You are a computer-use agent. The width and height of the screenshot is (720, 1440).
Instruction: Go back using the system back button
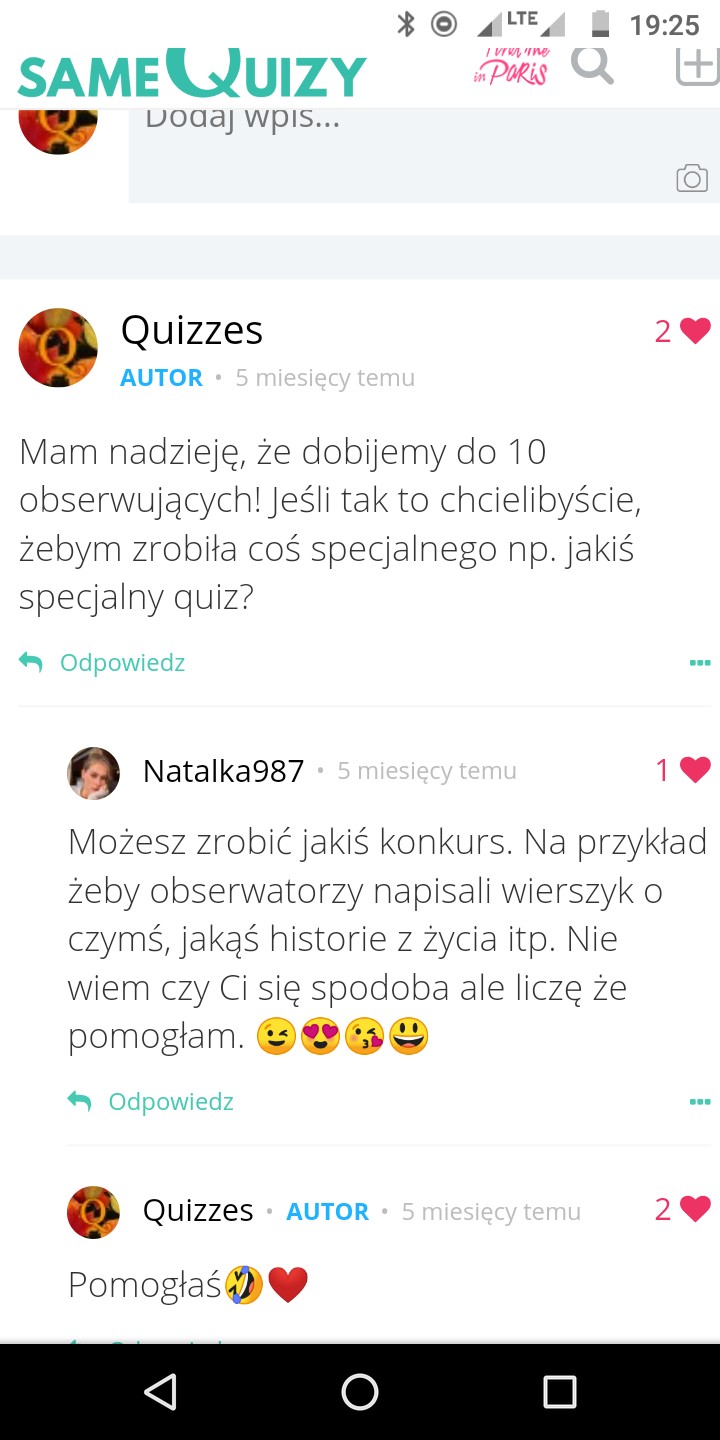tap(160, 1391)
